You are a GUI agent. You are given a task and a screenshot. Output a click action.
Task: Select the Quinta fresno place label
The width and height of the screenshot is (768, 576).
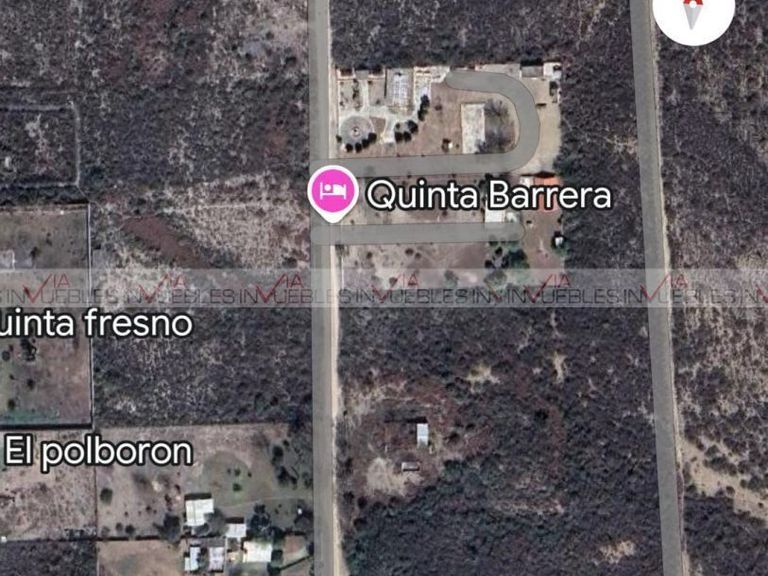pos(96,323)
